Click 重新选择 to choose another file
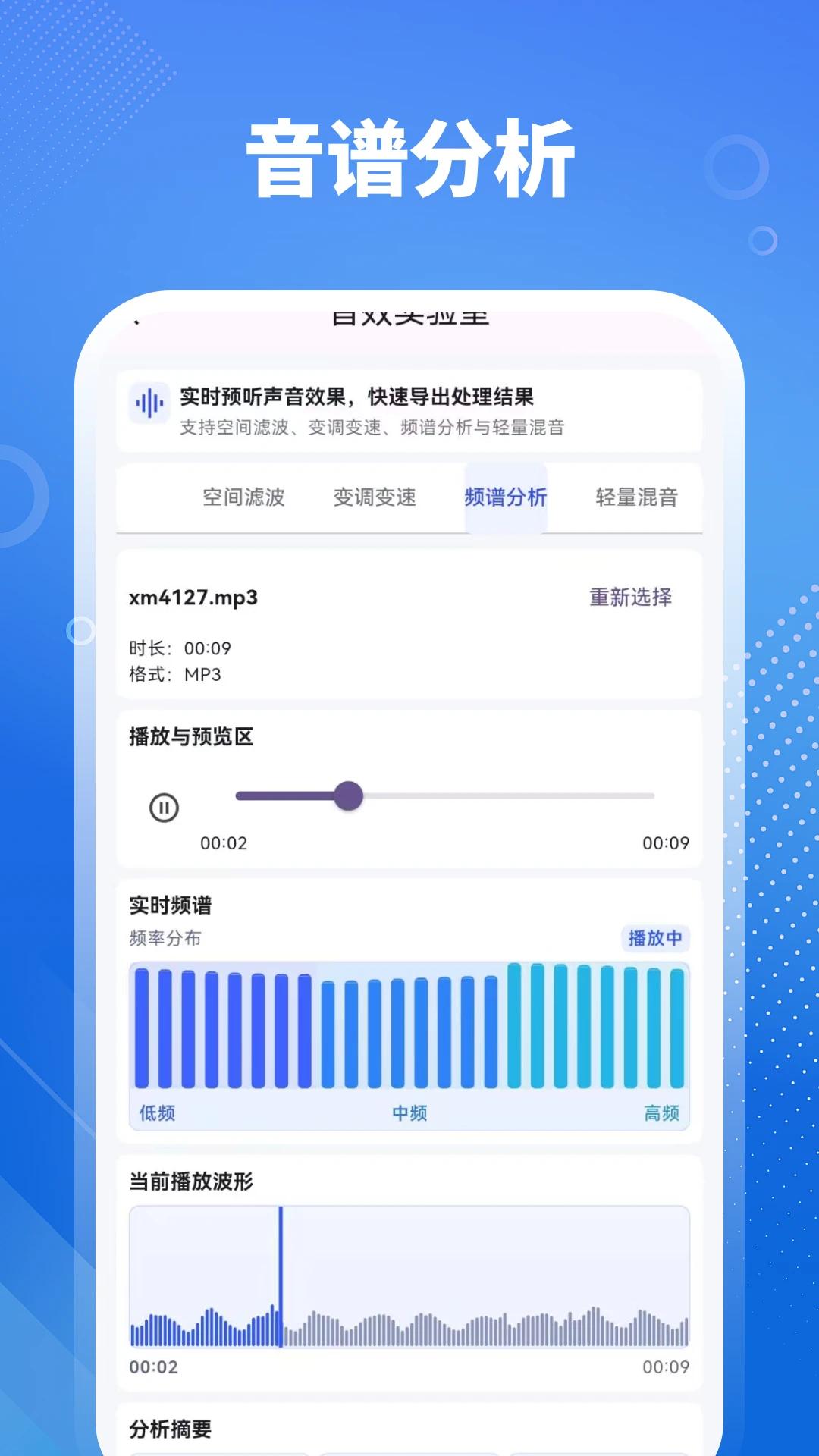 pyautogui.click(x=632, y=598)
